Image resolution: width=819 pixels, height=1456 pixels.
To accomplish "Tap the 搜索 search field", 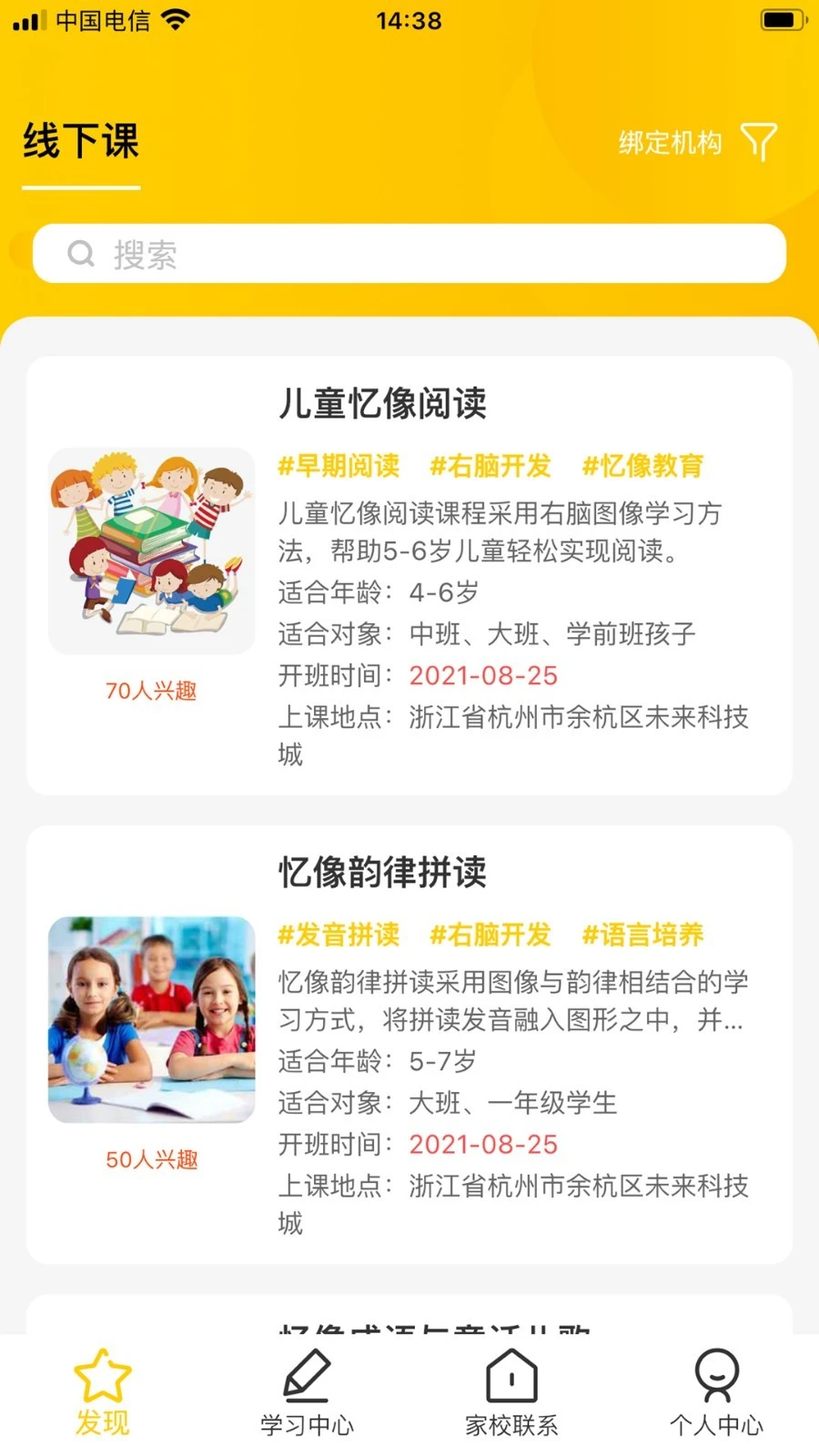I will click(x=409, y=254).
